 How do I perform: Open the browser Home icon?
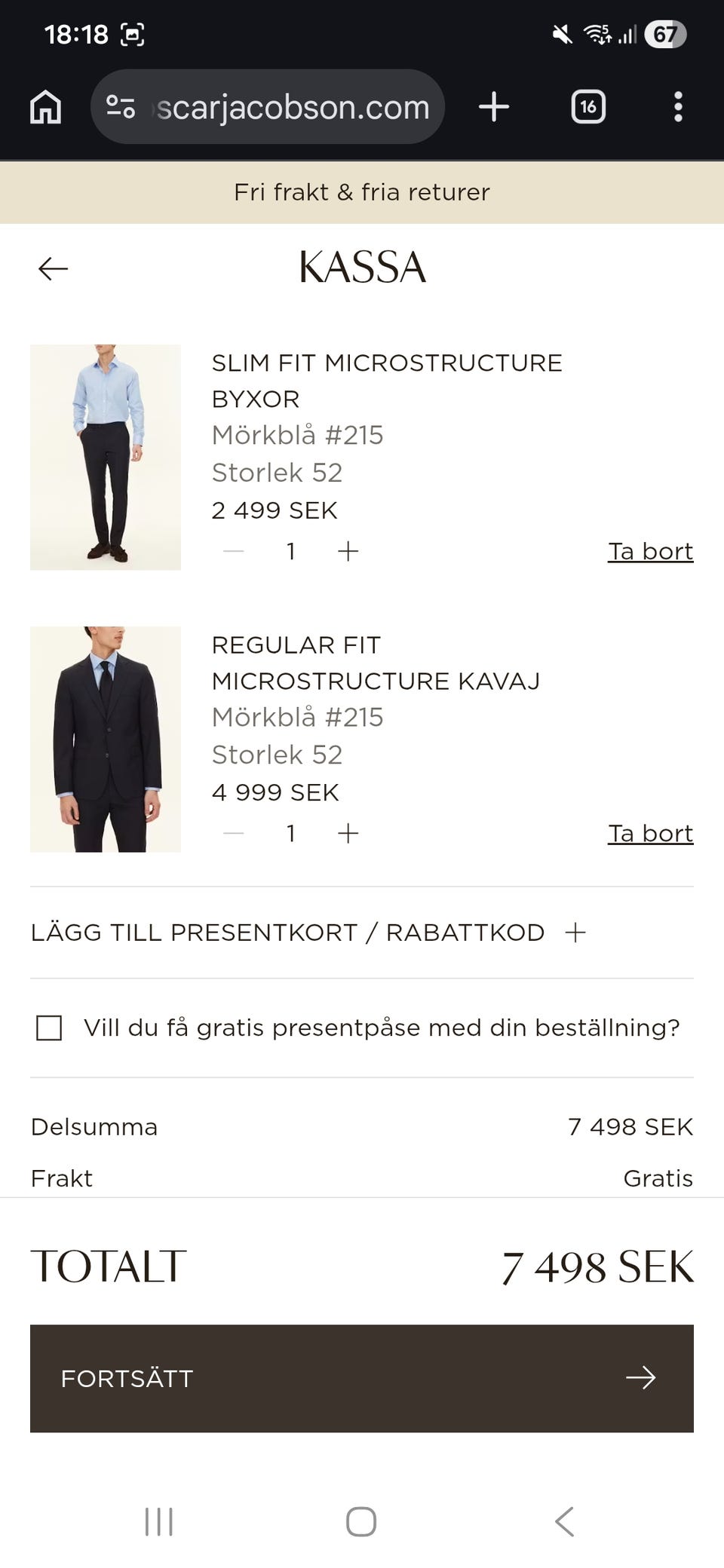coord(44,106)
